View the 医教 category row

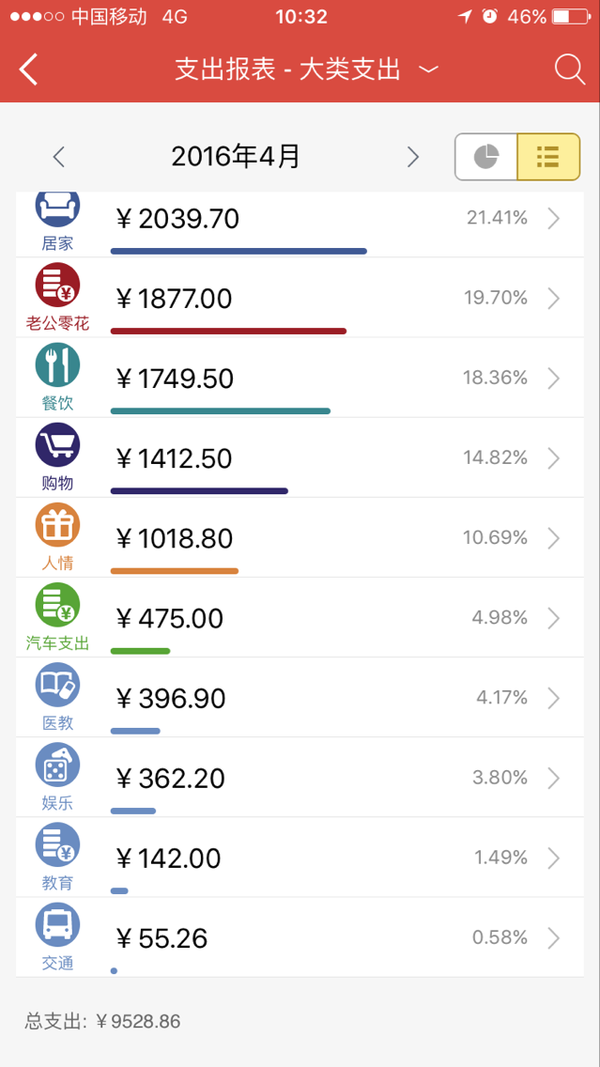click(x=300, y=697)
